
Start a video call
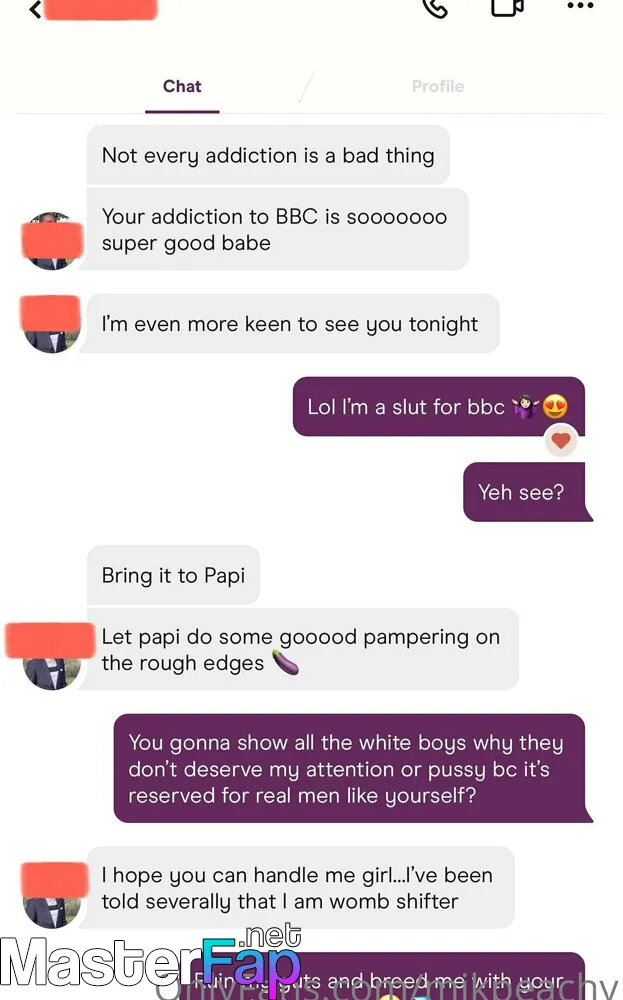pyautogui.click(x=508, y=8)
